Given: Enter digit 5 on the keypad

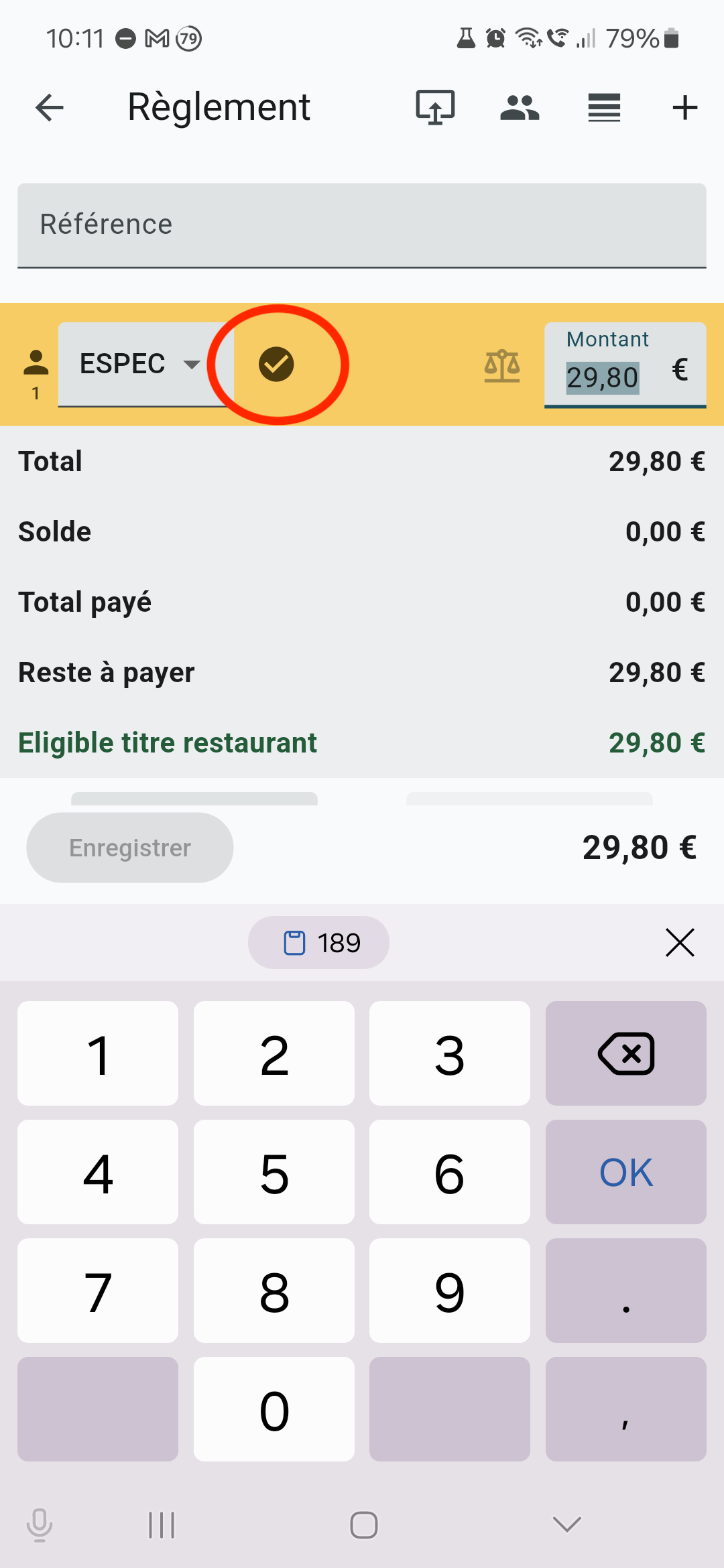Looking at the screenshot, I should pos(274,1172).
